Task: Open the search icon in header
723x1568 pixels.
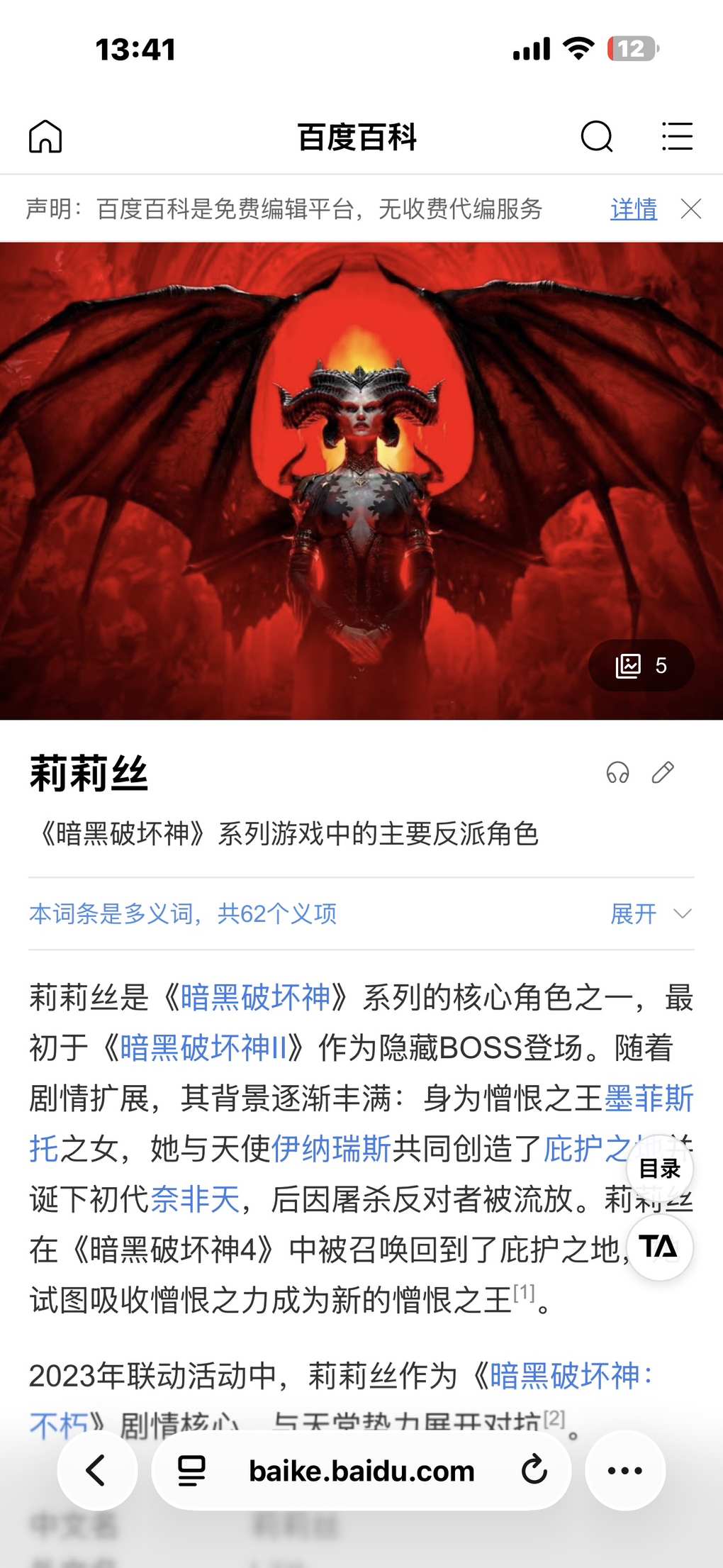Action: [x=596, y=136]
